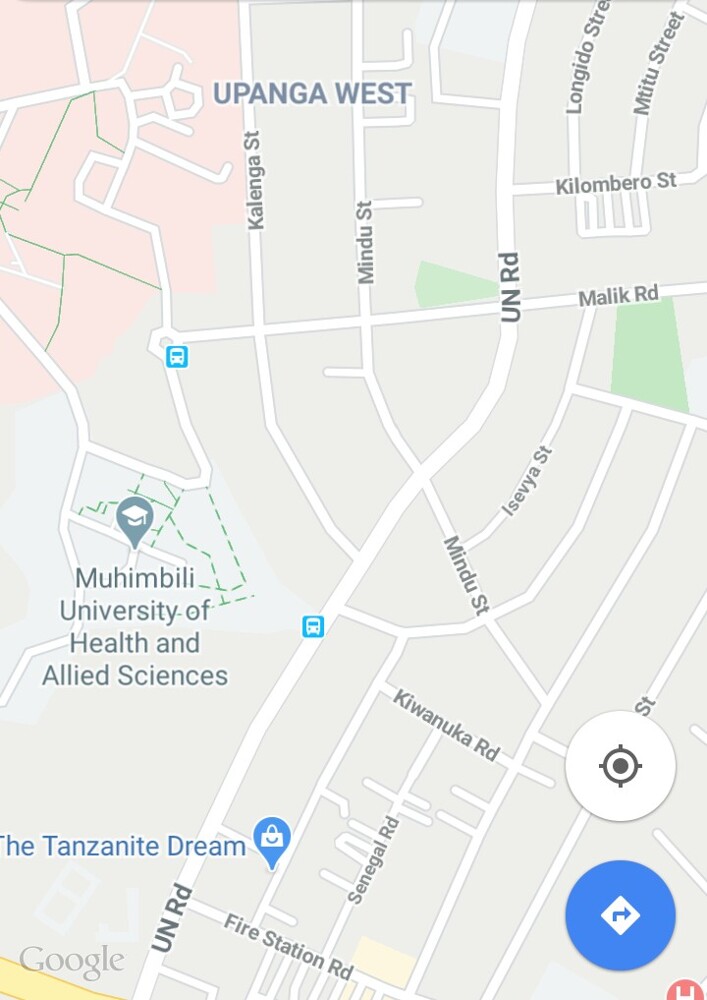Open directions with the blue arrow button
Viewport: 707px width, 1000px height.
pos(620,915)
